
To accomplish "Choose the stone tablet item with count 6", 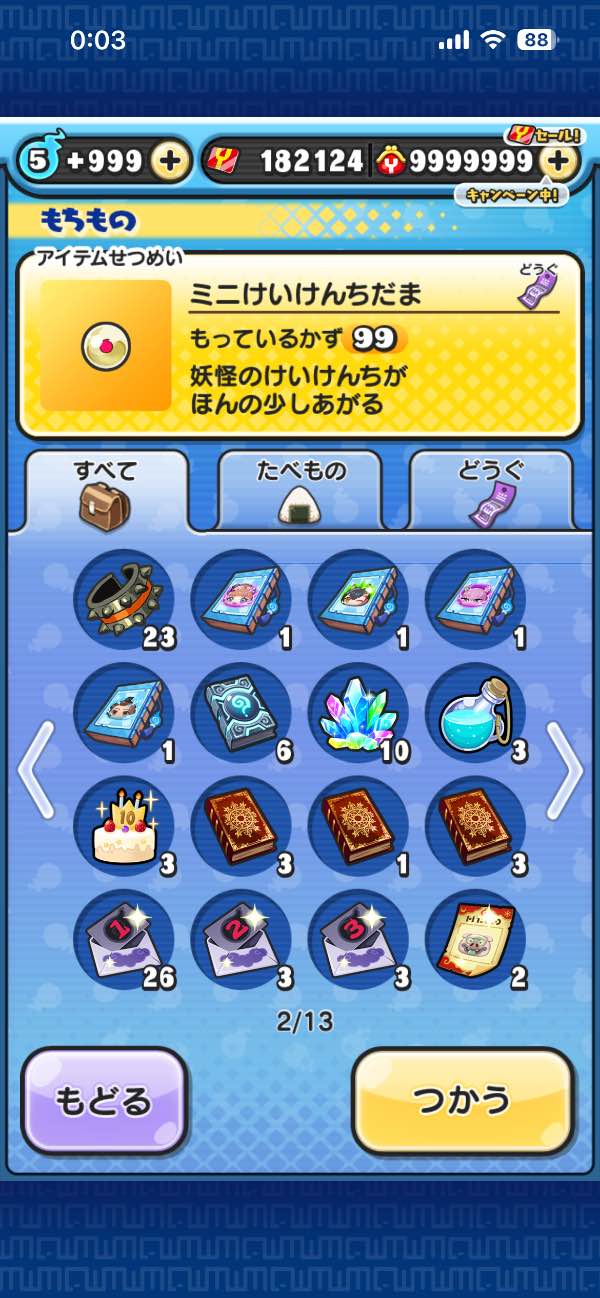I will [241, 714].
